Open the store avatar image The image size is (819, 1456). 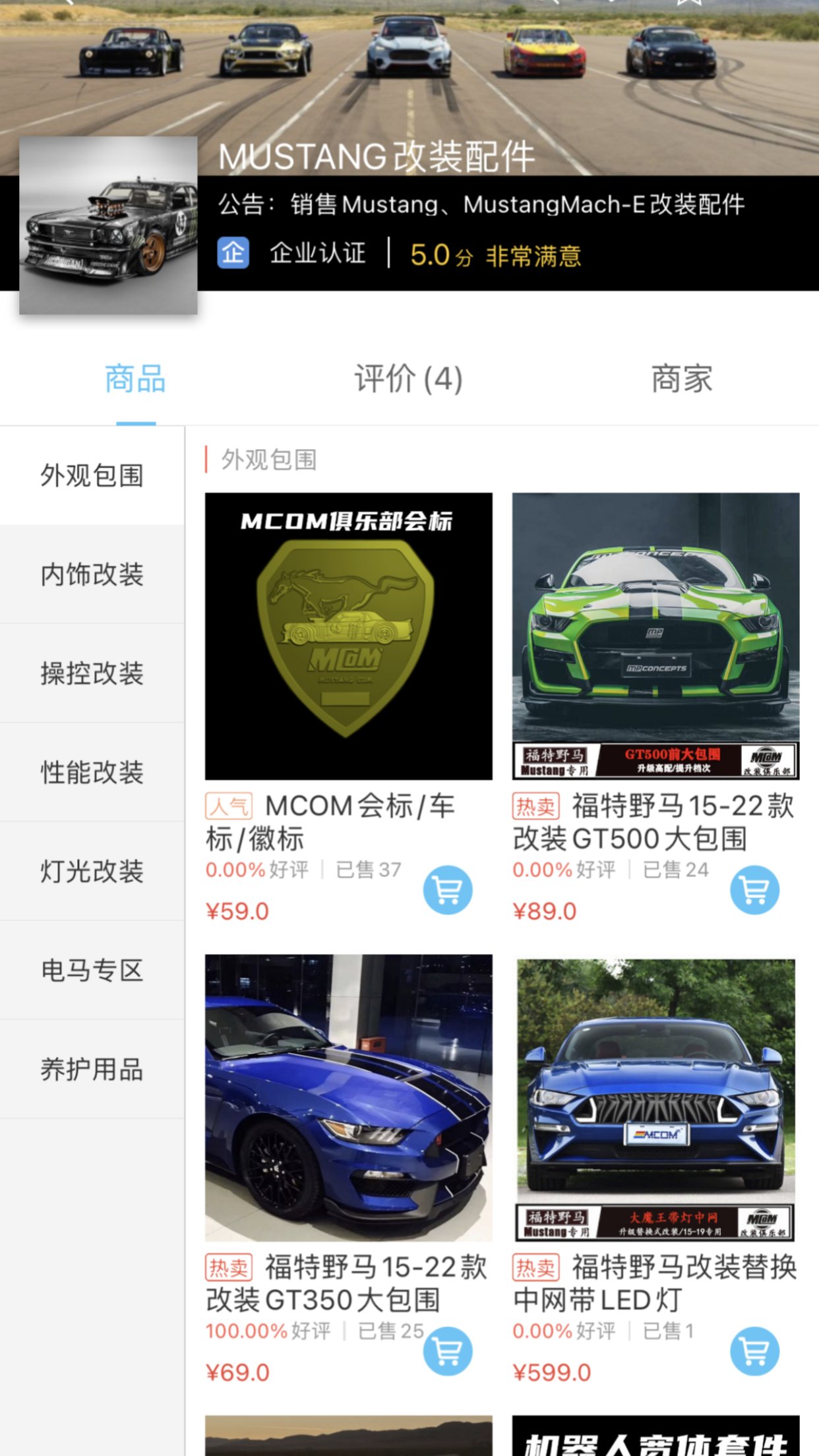[x=107, y=227]
